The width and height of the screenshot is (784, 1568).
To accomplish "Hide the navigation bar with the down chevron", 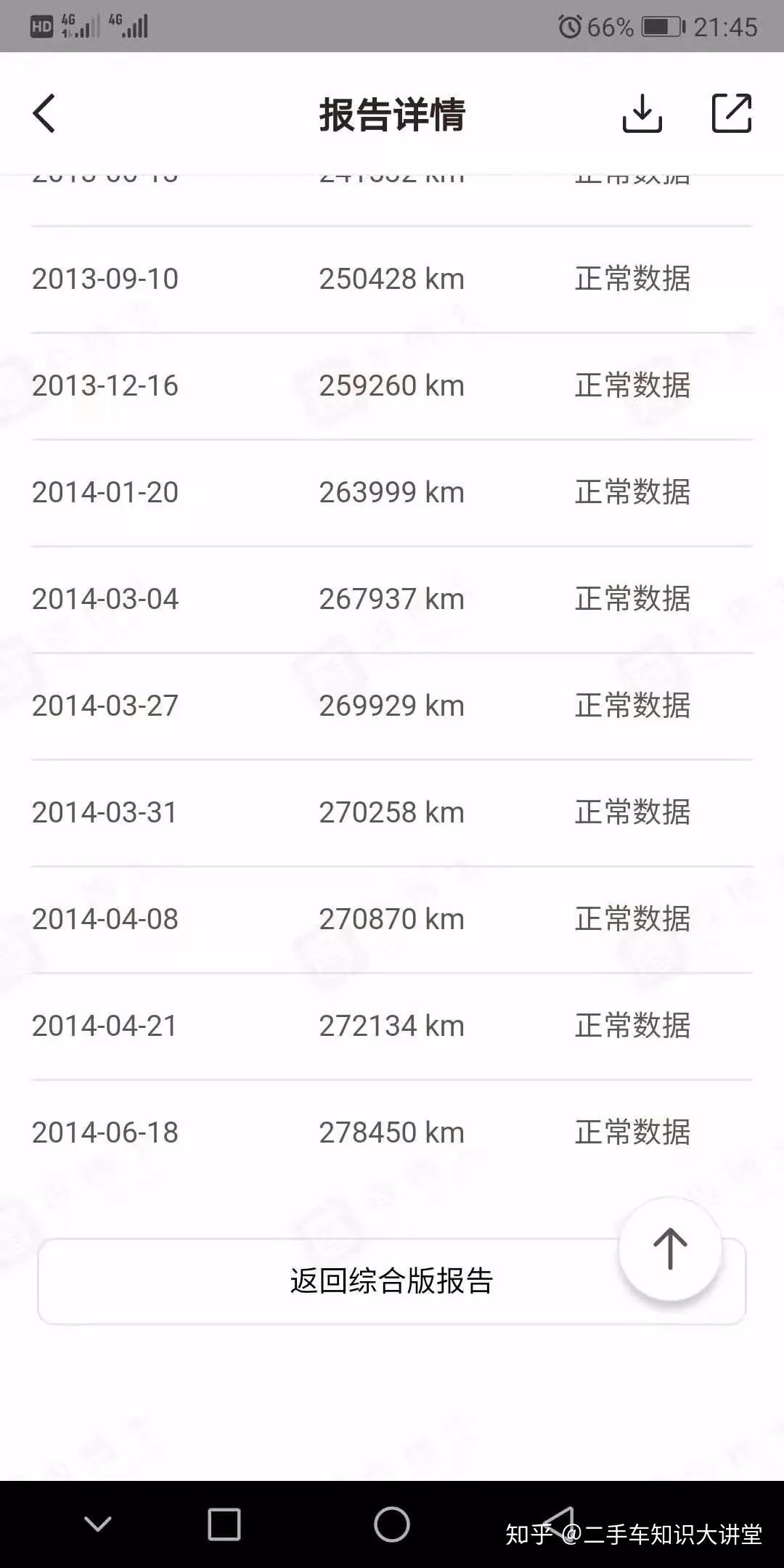I will coord(98,1524).
